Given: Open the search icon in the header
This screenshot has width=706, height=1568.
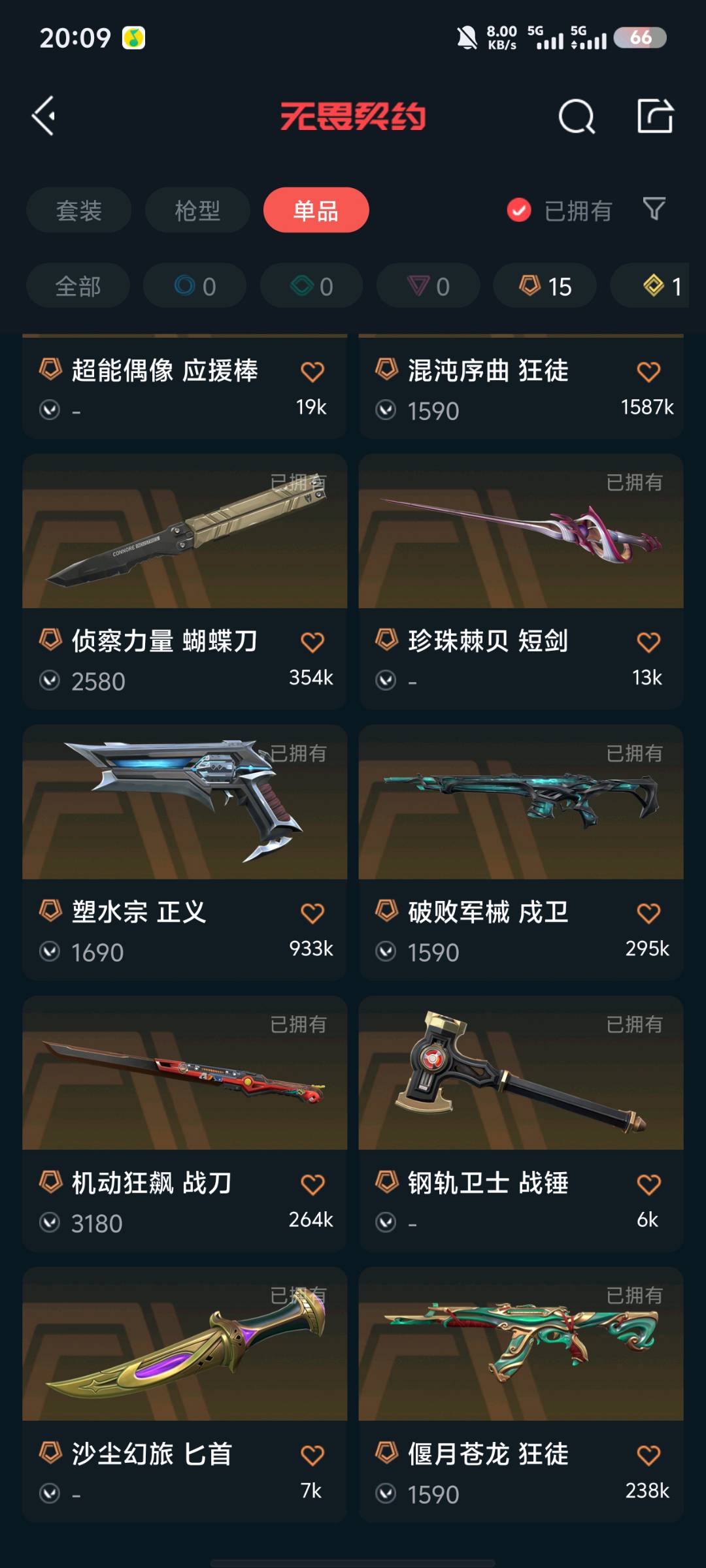Looking at the screenshot, I should tap(577, 117).
